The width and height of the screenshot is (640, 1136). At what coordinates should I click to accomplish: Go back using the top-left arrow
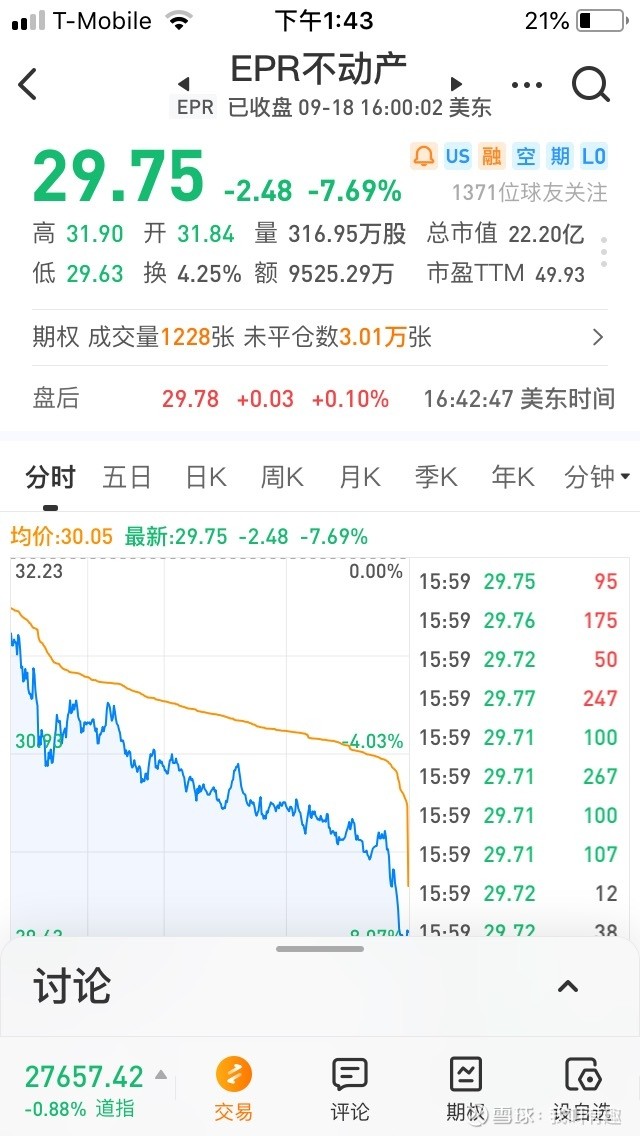point(28,85)
